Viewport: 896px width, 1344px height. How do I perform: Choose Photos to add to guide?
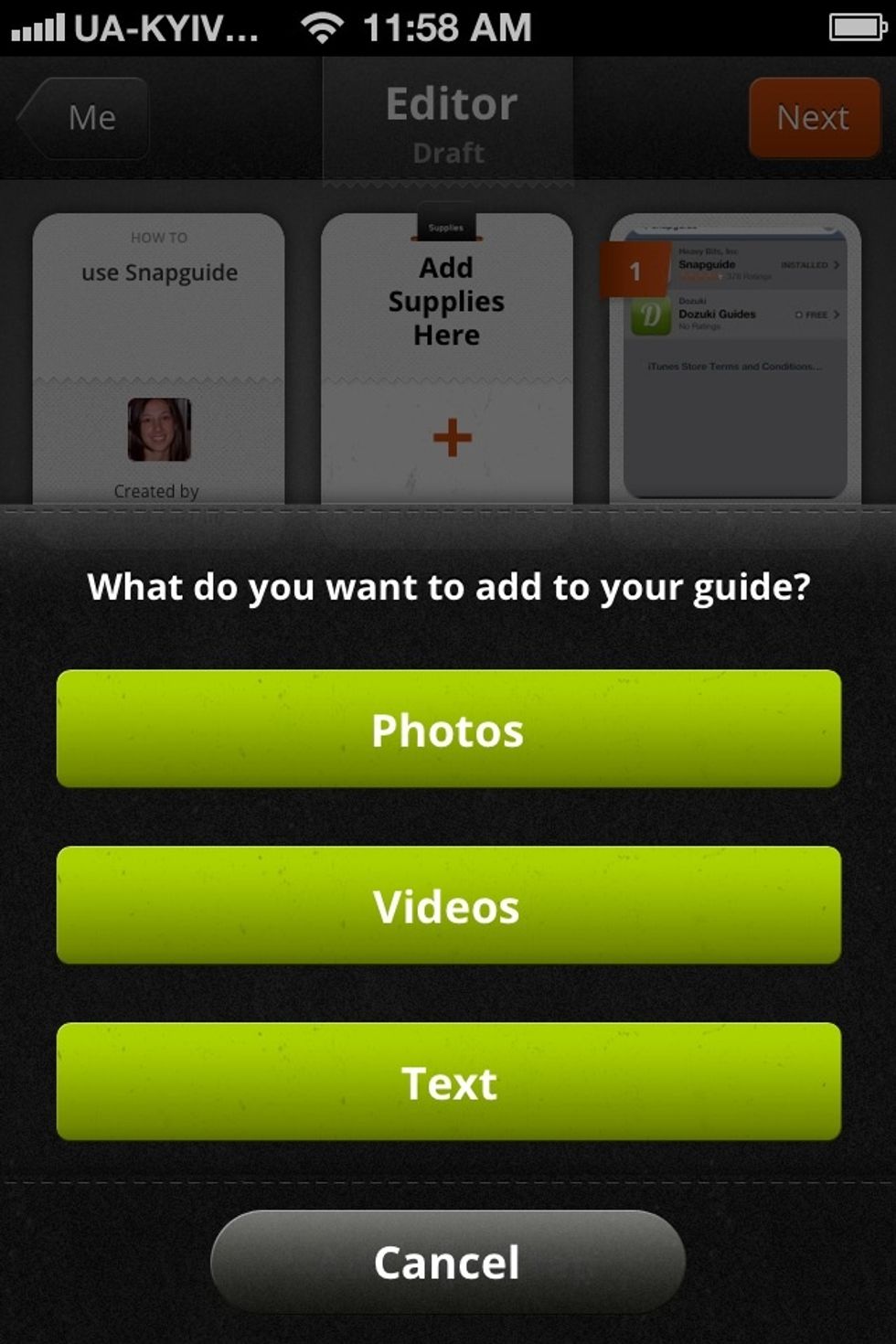448,729
